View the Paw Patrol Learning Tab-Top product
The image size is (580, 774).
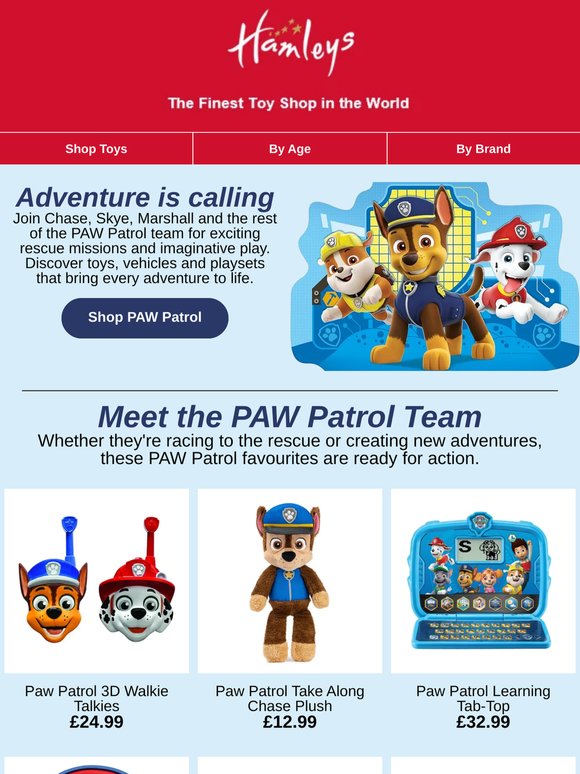tap(483, 580)
